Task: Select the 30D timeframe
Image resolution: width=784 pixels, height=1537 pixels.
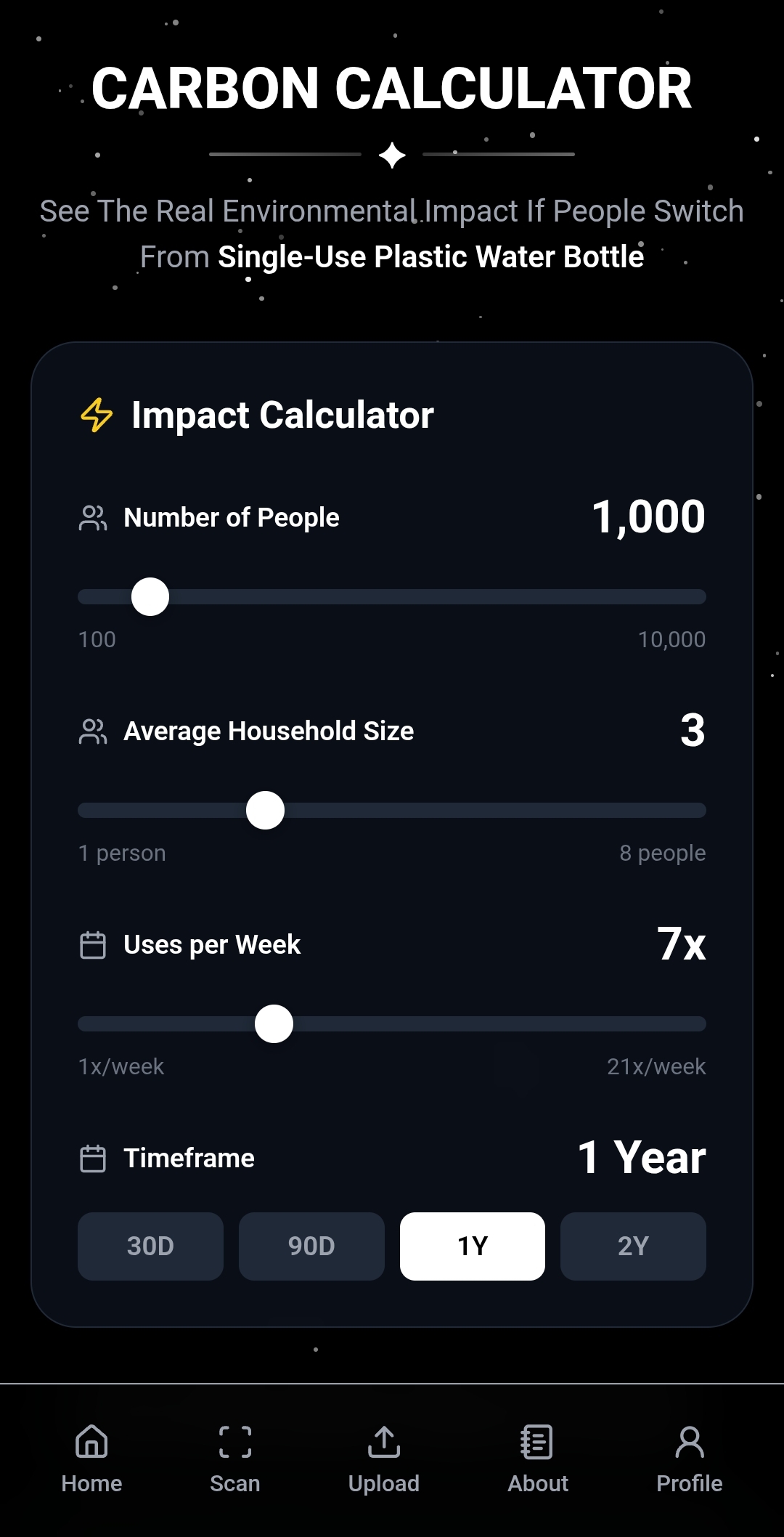Action: coord(150,1246)
